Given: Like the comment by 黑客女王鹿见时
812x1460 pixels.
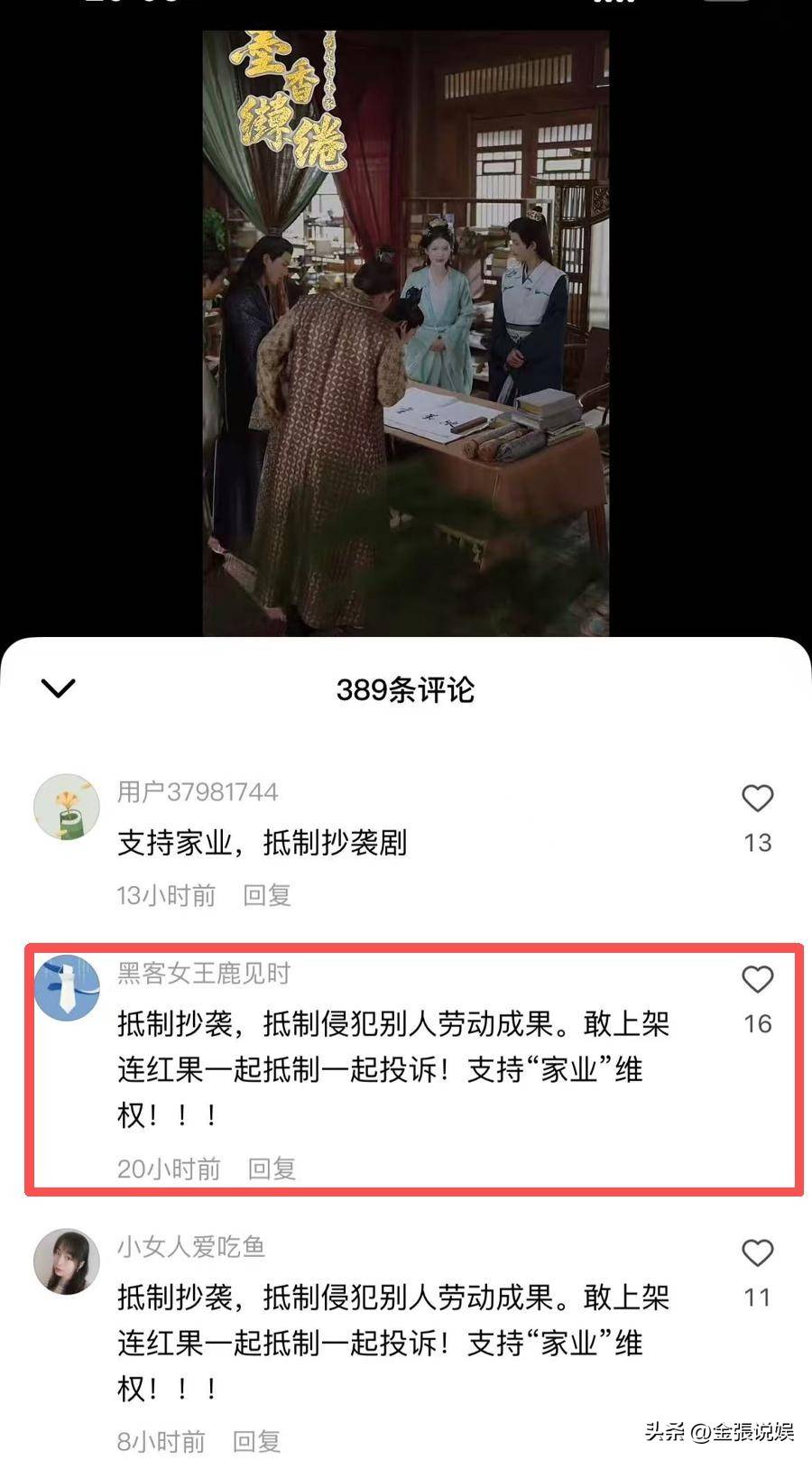Looking at the screenshot, I should click(757, 980).
